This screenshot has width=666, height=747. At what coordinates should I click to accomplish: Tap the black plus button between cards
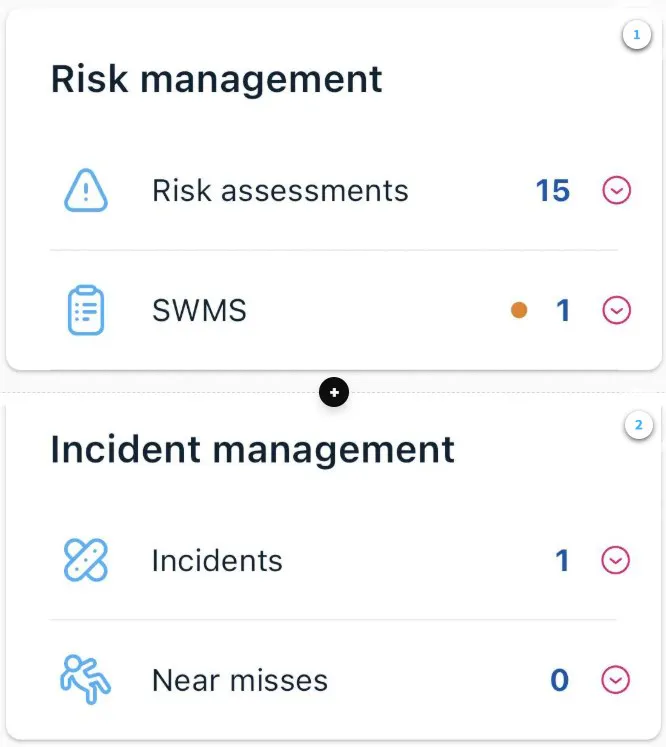click(334, 392)
